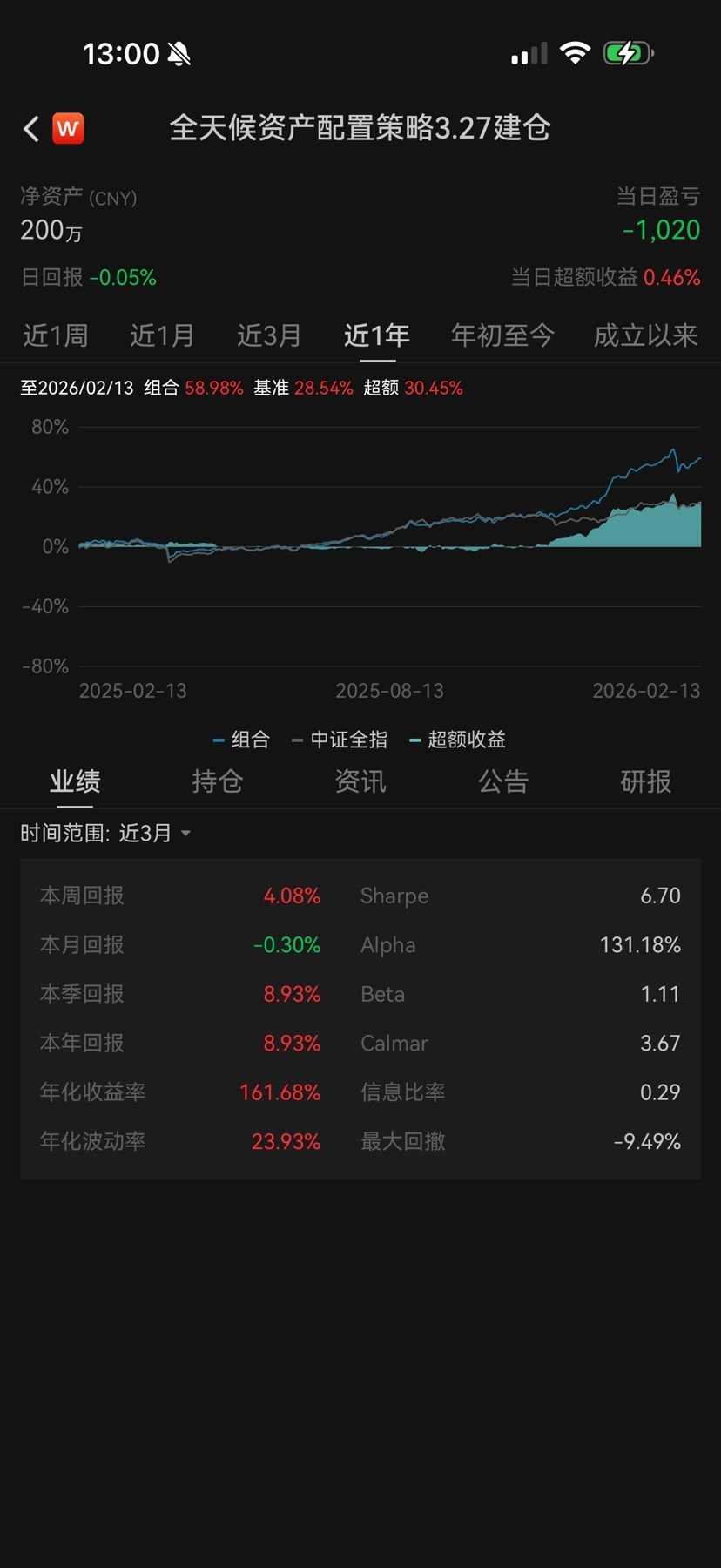Screen dimensions: 721x1568
Task: Go to the 研报 tab
Action: [x=645, y=781]
